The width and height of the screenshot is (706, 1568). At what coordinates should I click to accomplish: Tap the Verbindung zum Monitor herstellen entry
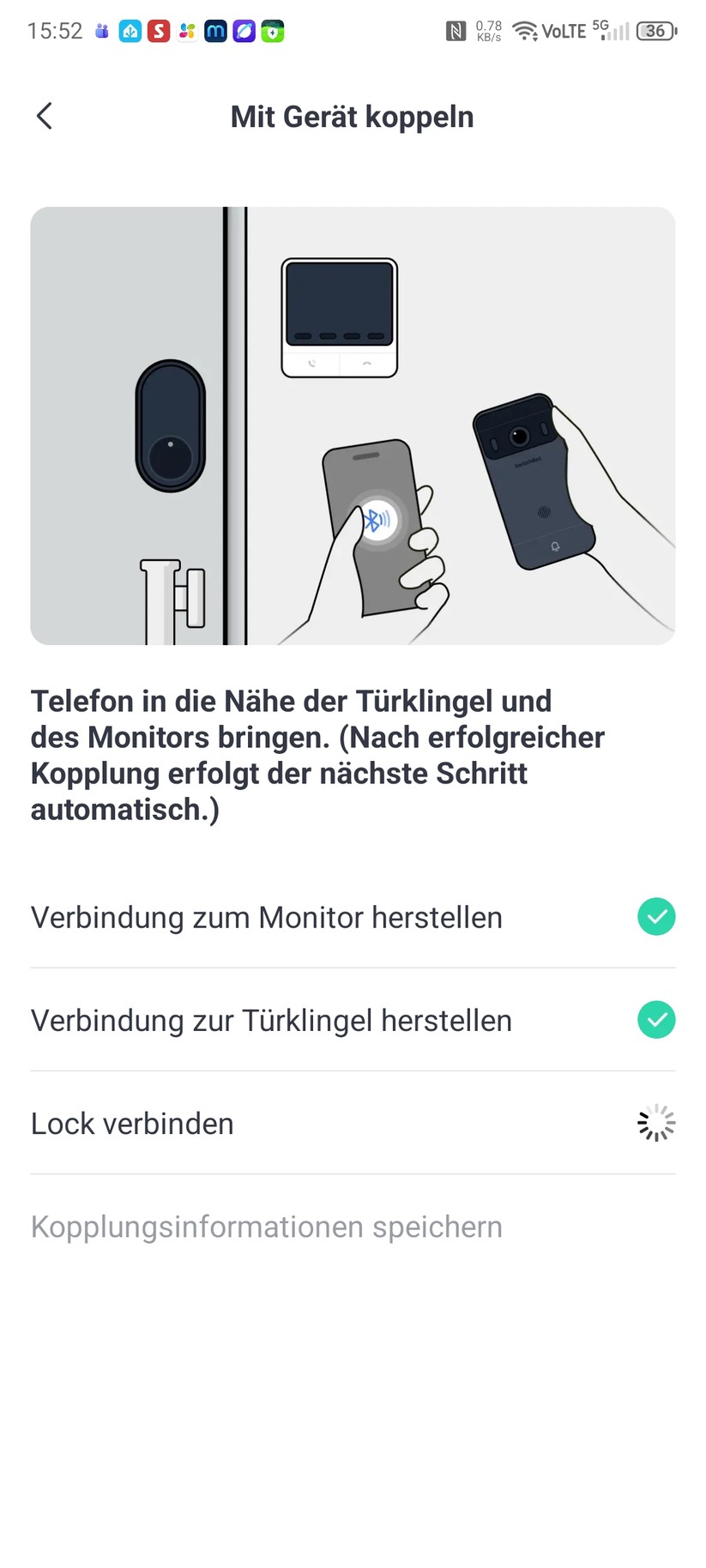pos(266,916)
